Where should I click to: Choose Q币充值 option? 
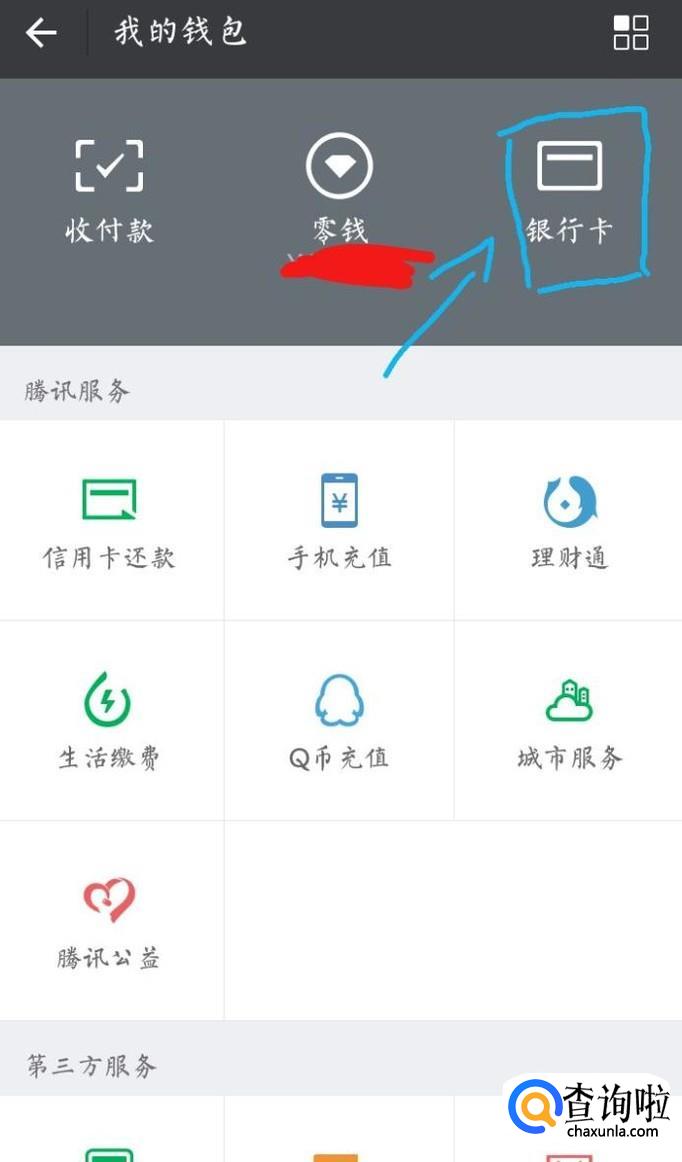(x=339, y=720)
